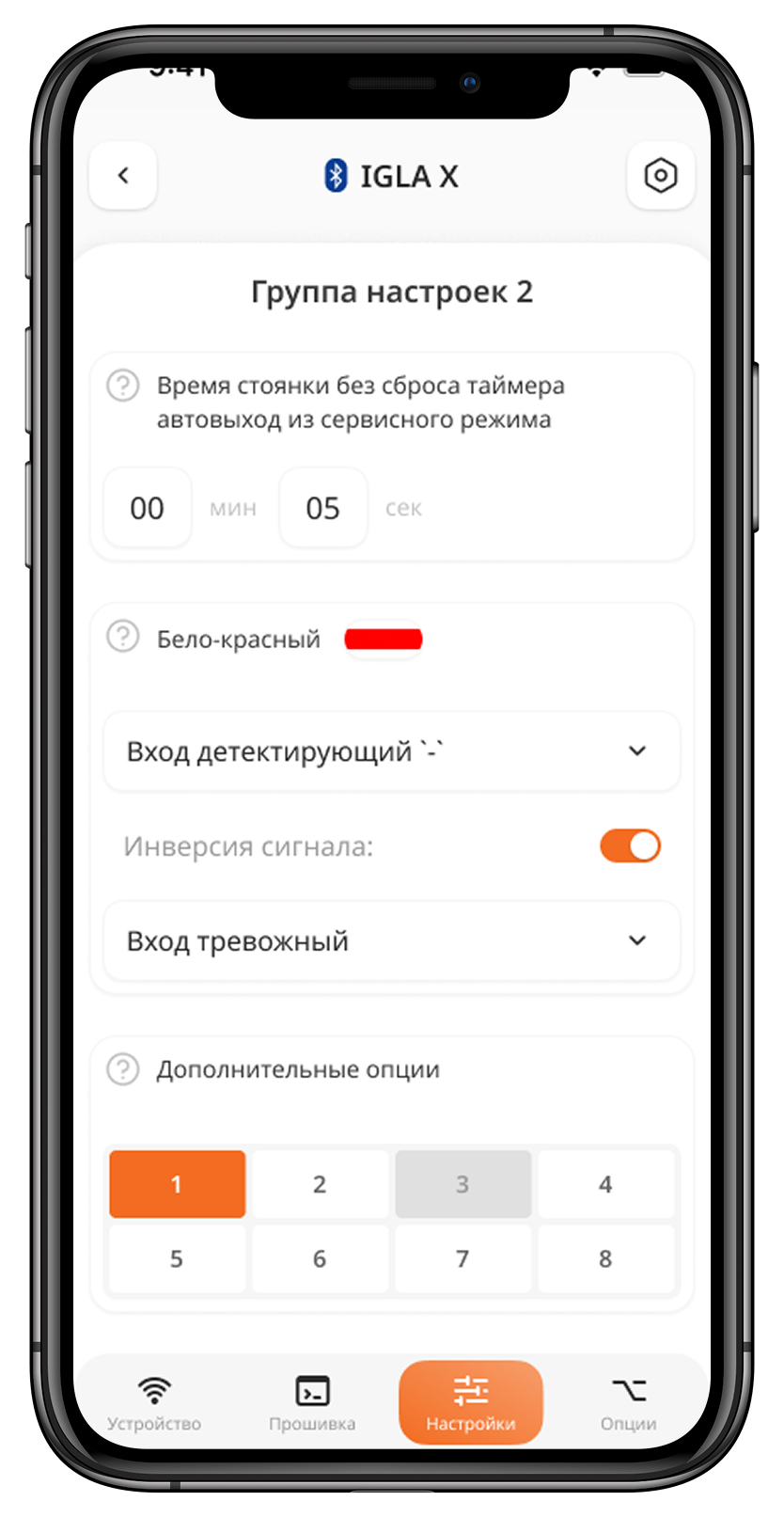Open help for Бело-красный wire
Viewport: 784px width, 1517px height.
pyautogui.click(x=122, y=638)
